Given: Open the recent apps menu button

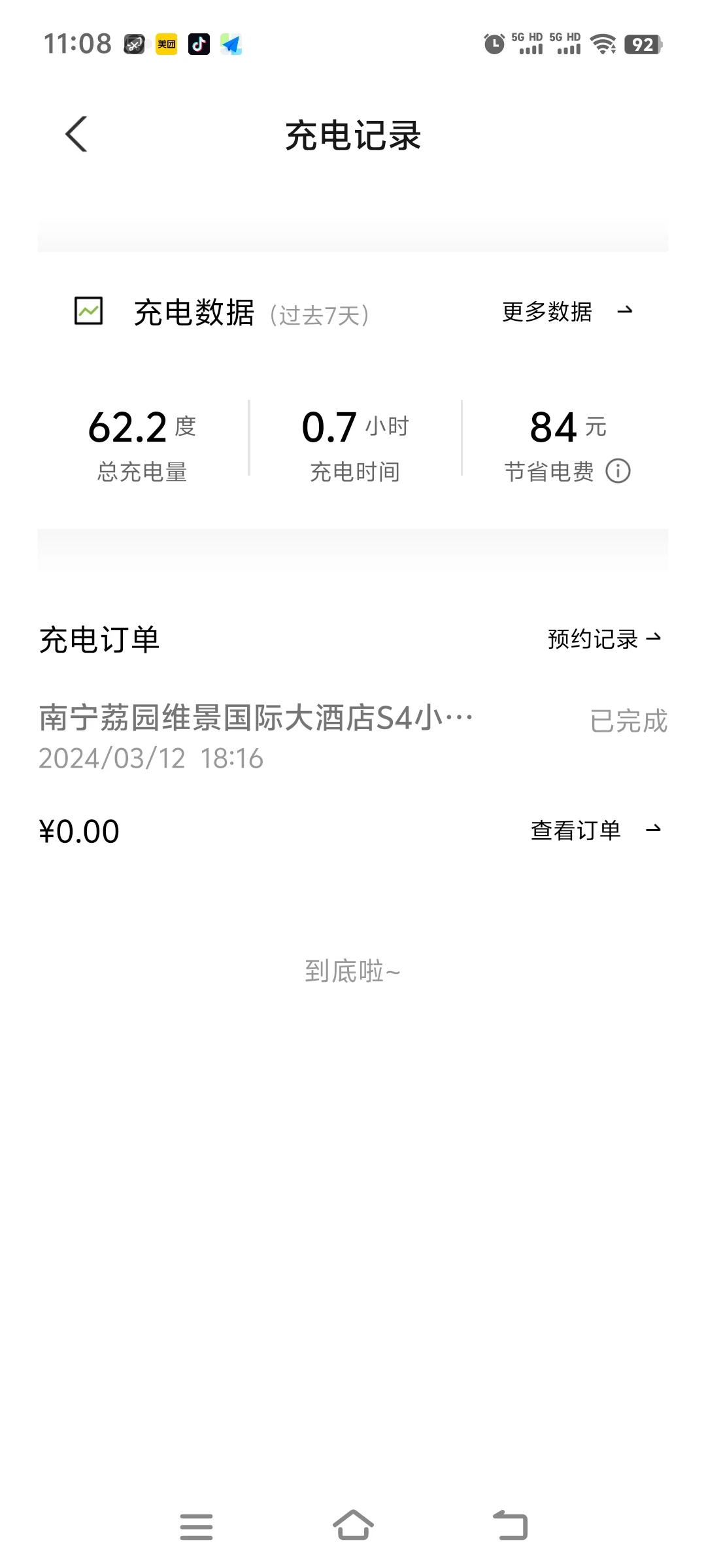Looking at the screenshot, I should pos(196,1526).
